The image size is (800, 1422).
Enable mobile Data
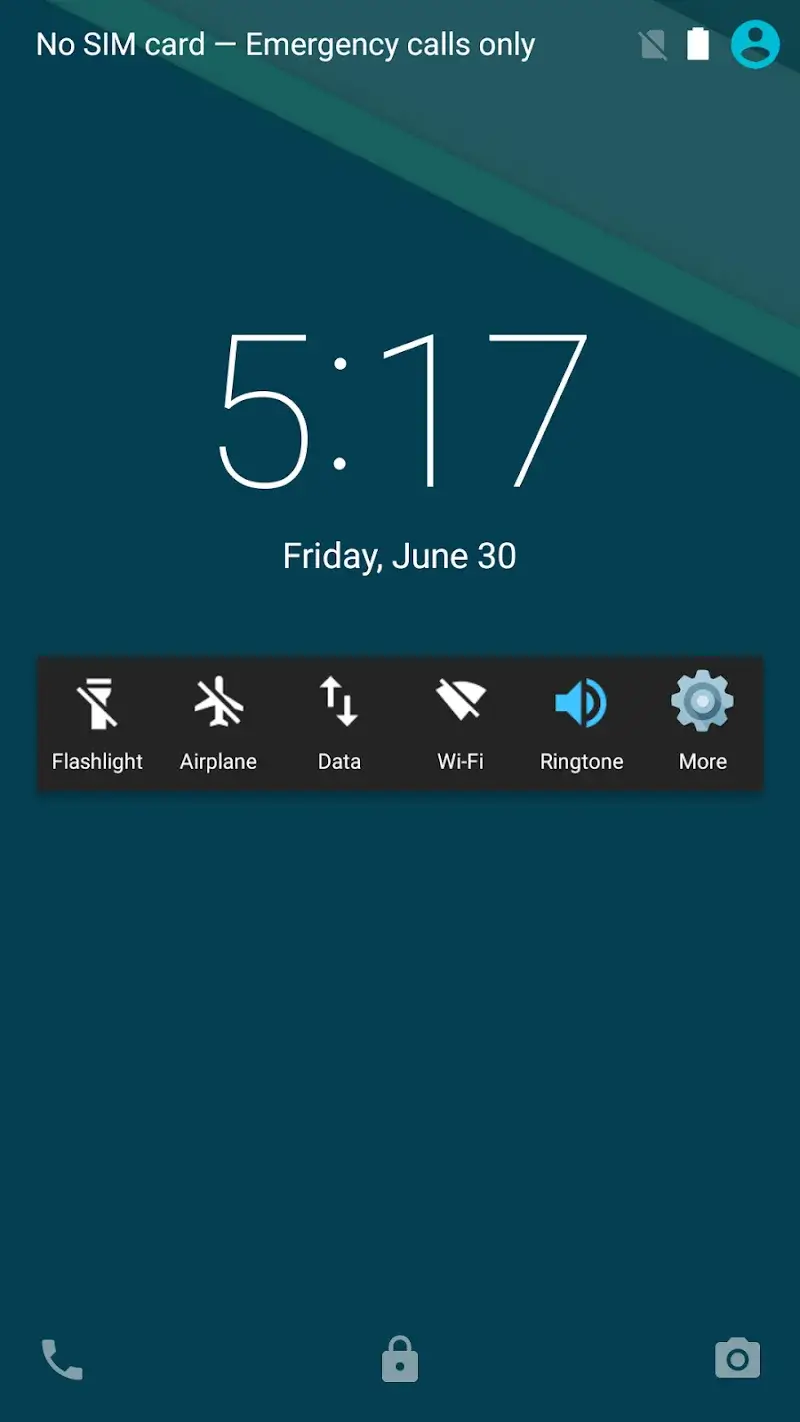click(x=339, y=700)
